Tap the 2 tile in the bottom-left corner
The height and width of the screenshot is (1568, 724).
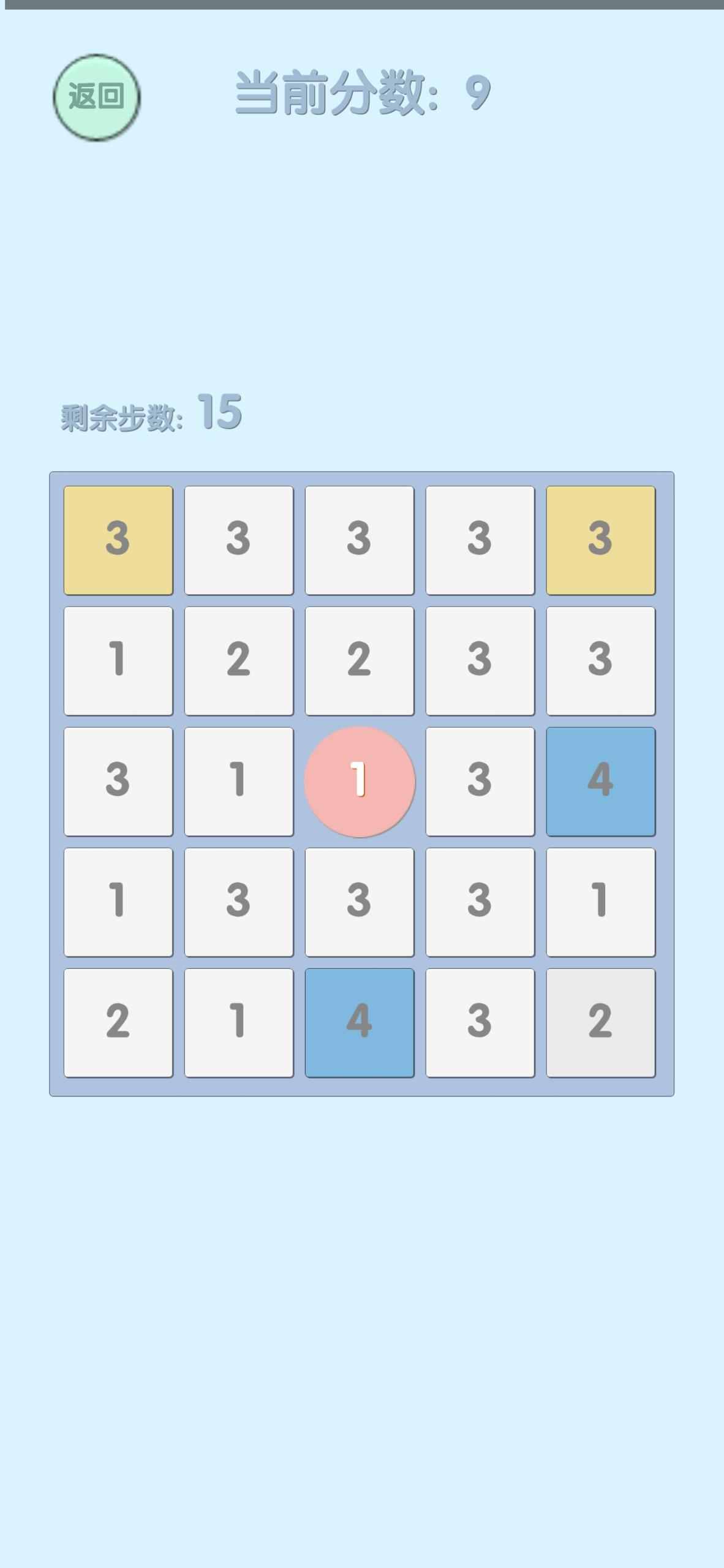(x=118, y=1022)
